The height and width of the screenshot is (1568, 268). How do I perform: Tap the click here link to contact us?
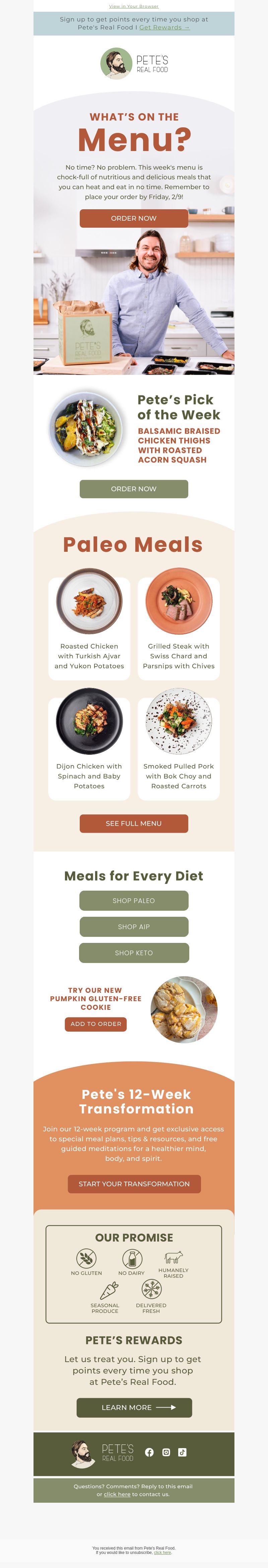pos(117,1494)
